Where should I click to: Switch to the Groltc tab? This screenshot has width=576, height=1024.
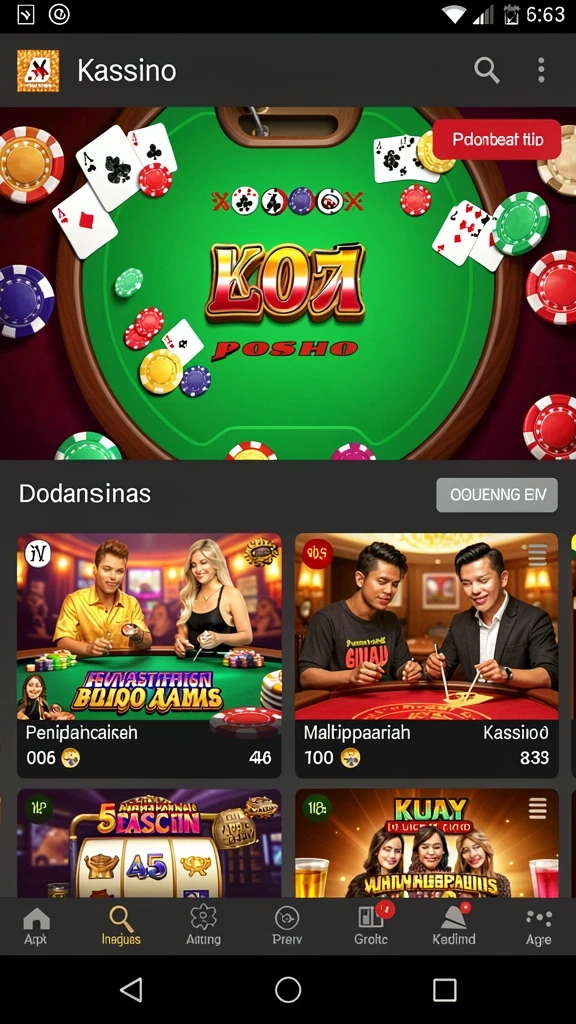[x=370, y=927]
